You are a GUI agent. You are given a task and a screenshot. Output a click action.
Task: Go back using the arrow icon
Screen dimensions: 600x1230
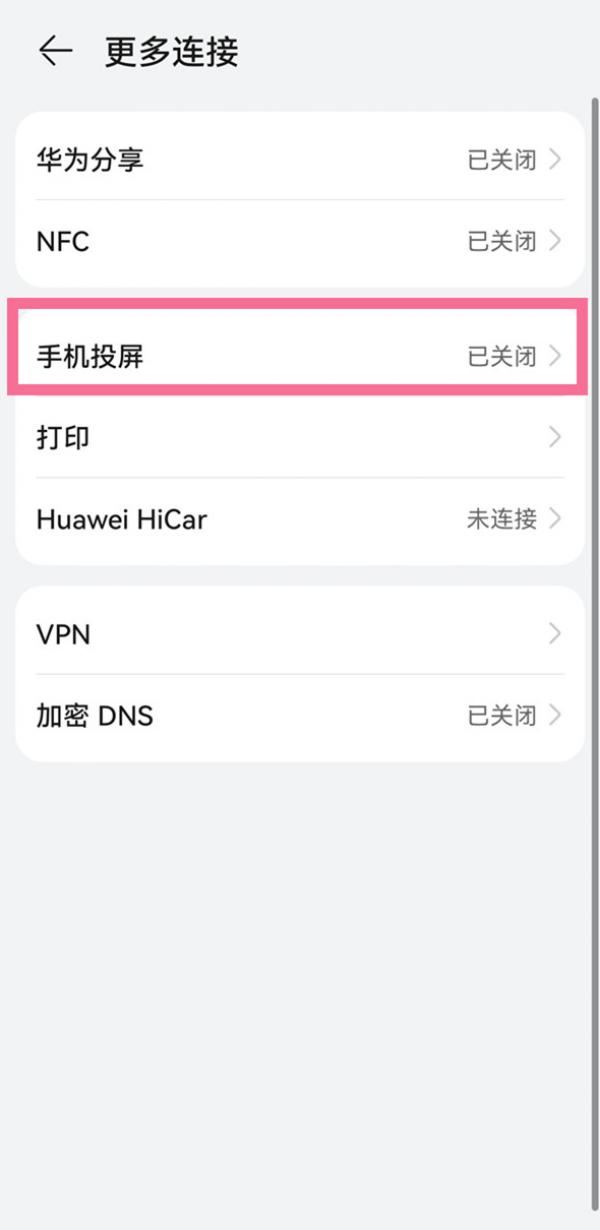(56, 52)
